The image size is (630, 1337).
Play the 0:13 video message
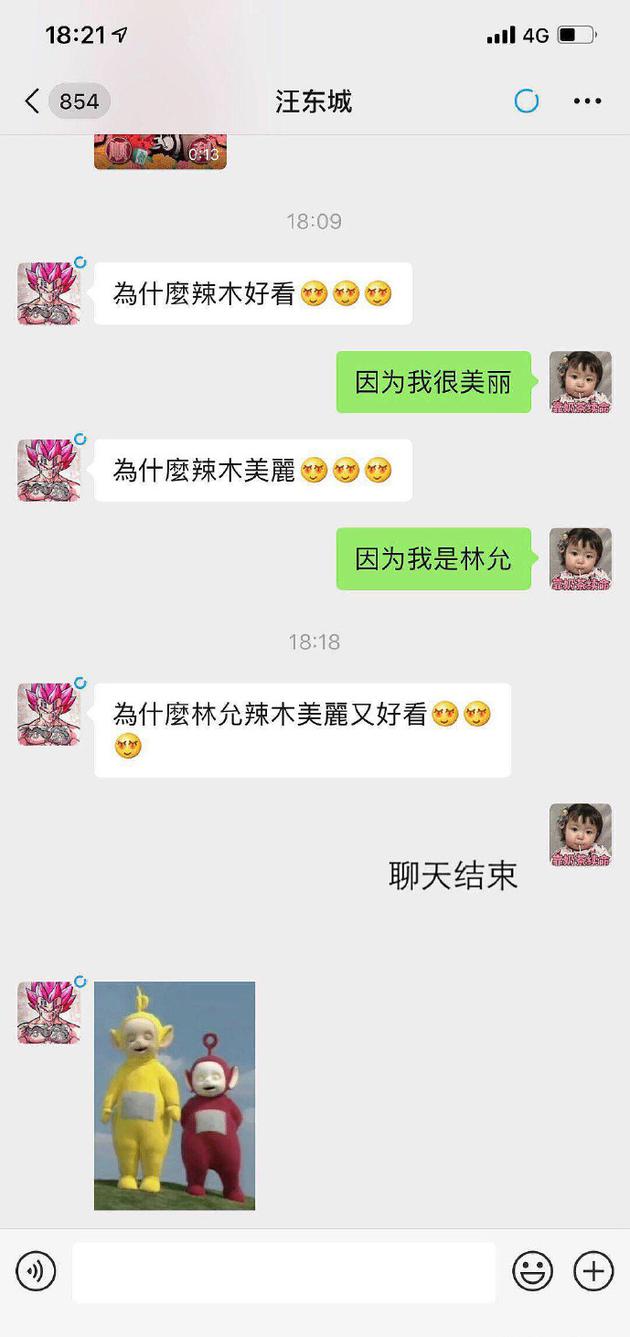click(x=160, y=152)
